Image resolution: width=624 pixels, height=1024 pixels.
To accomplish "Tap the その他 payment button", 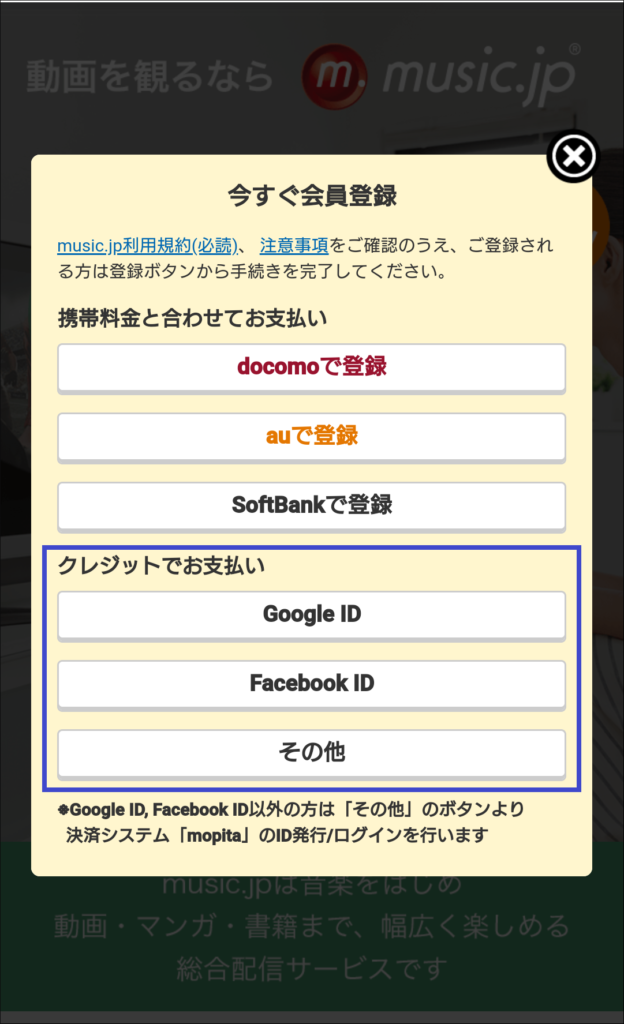I will click(311, 752).
